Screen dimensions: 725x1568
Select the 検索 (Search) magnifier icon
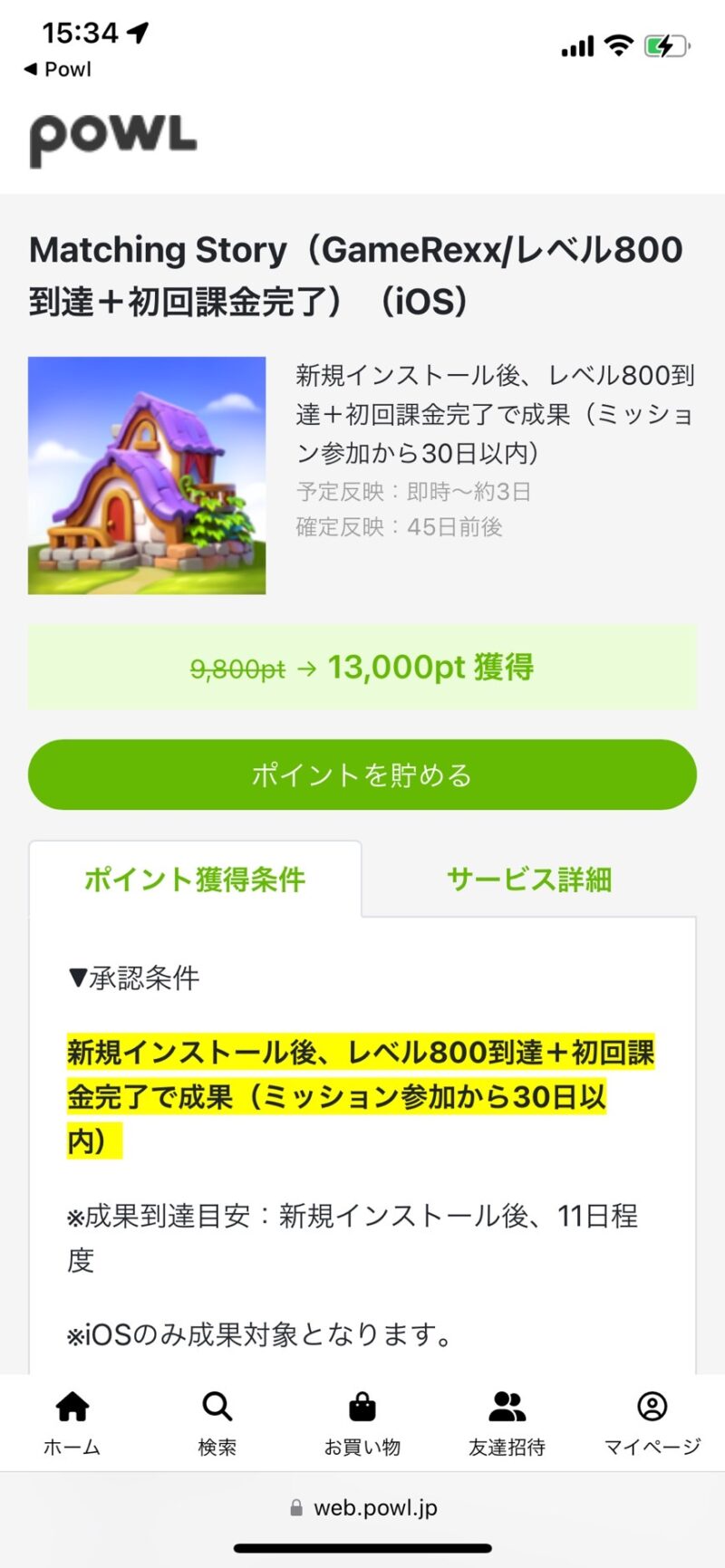(x=216, y=1409)
